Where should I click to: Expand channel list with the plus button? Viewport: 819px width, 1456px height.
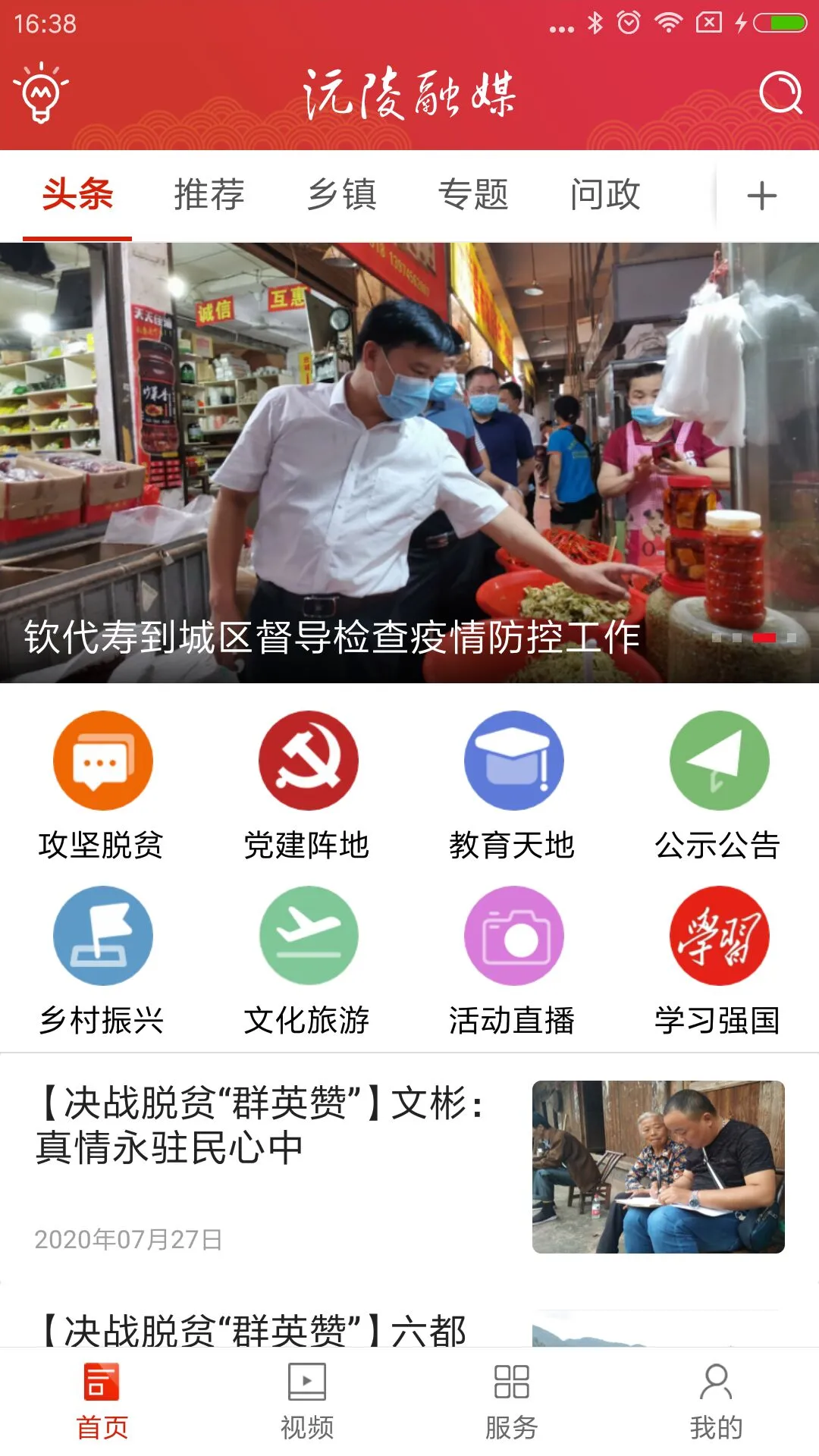pos(762,195)
